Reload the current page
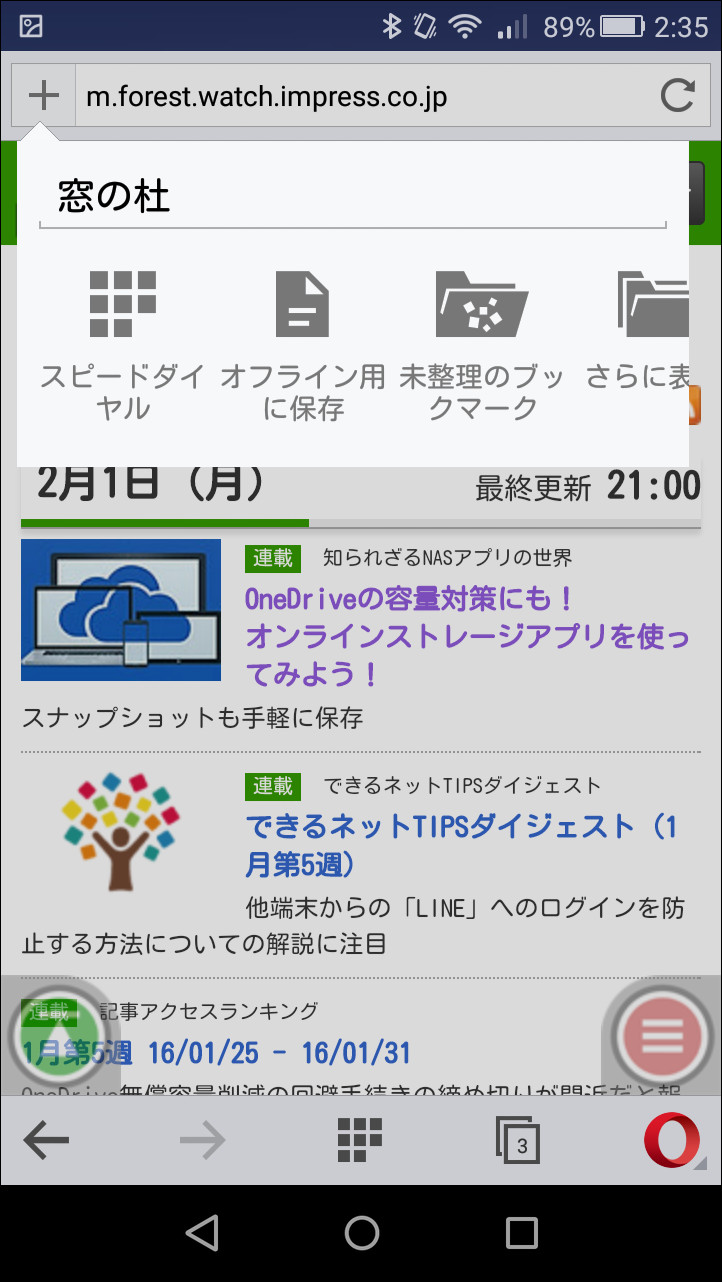 click(679, 95)
